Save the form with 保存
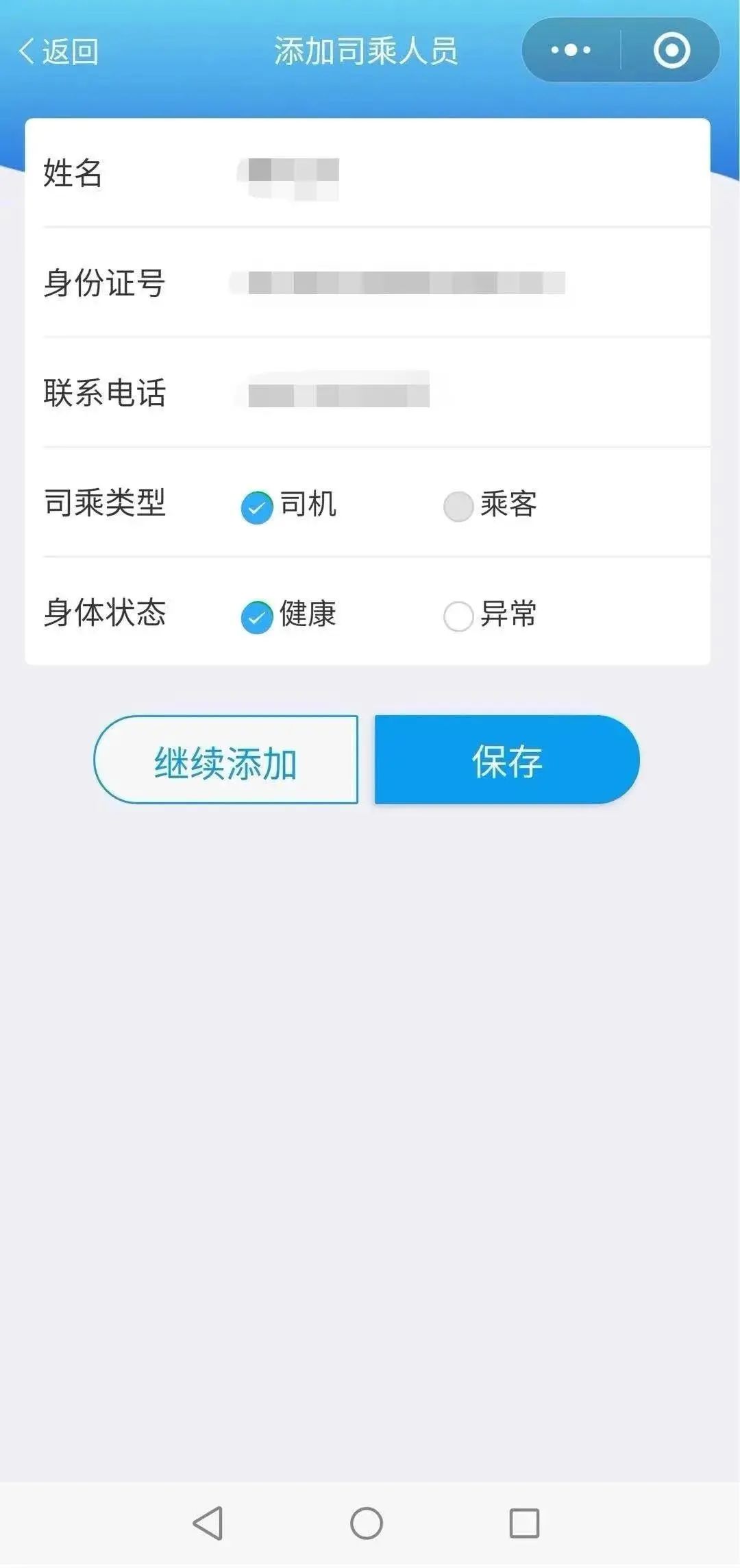This screenshot has width=740, height=1568. click(x=507, y=760)
